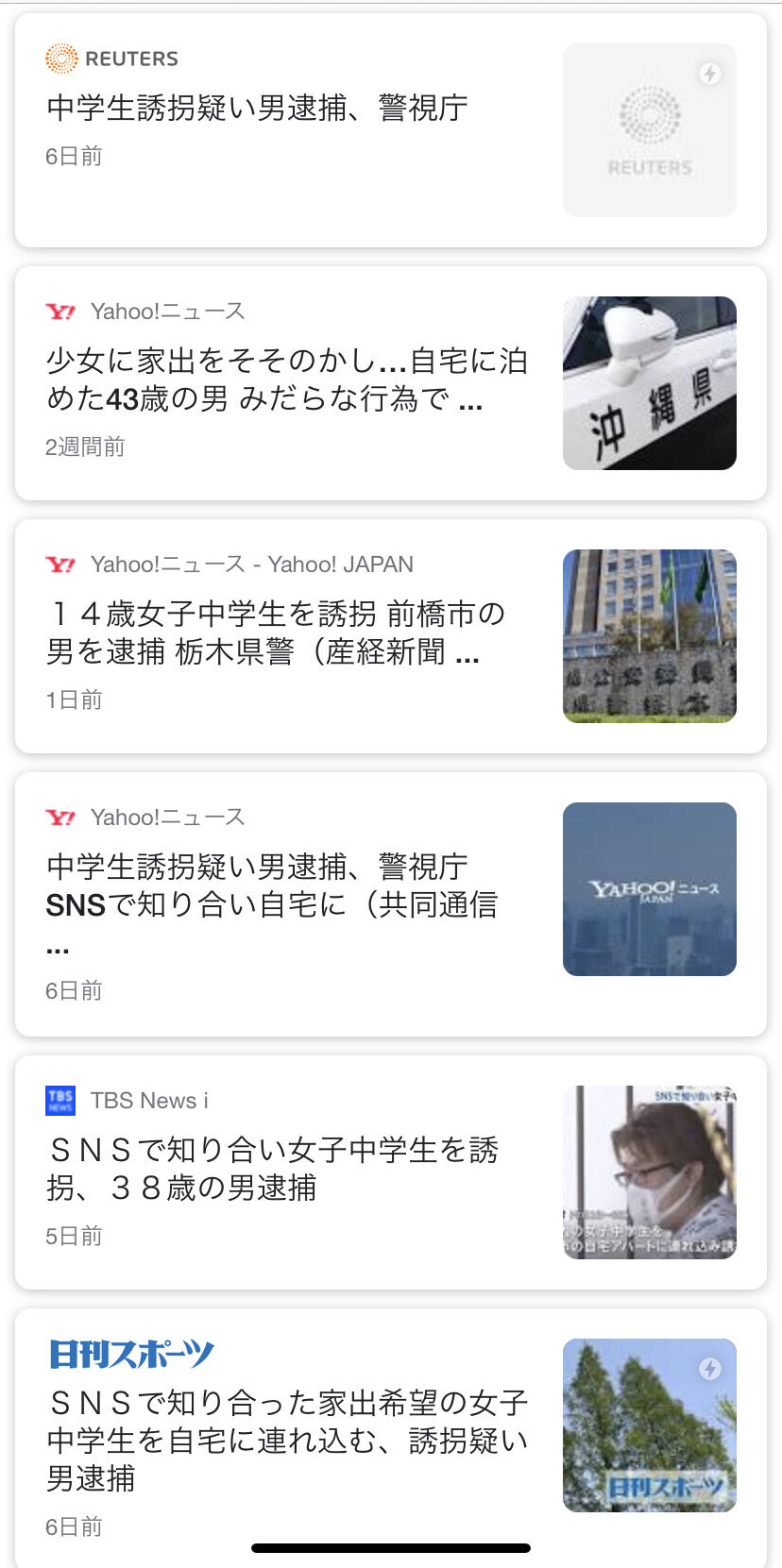Open Yahoo!ニュース article about 43歳の男
This screenshot has height=1568, width=782.
pos(391,383)
